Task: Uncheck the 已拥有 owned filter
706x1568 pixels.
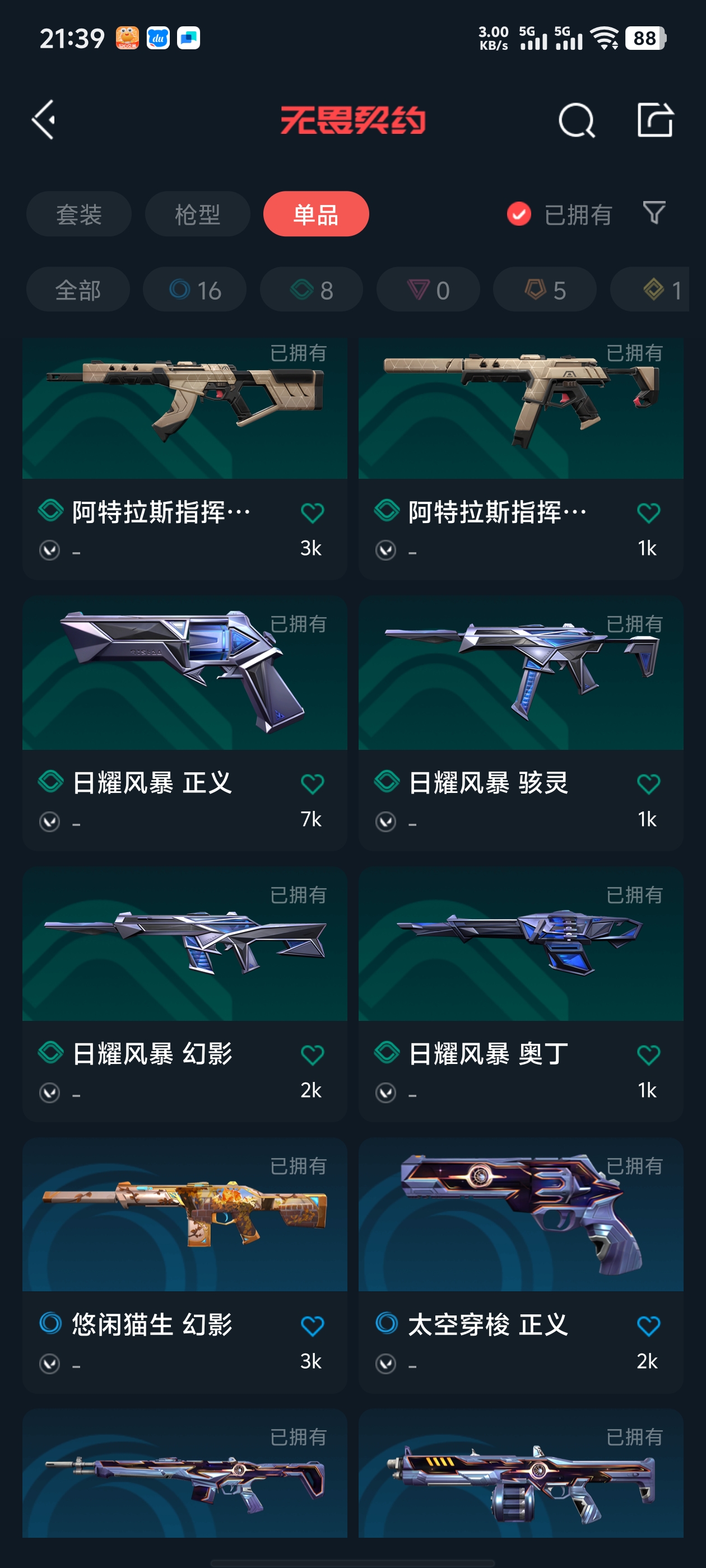Action: 559,214
